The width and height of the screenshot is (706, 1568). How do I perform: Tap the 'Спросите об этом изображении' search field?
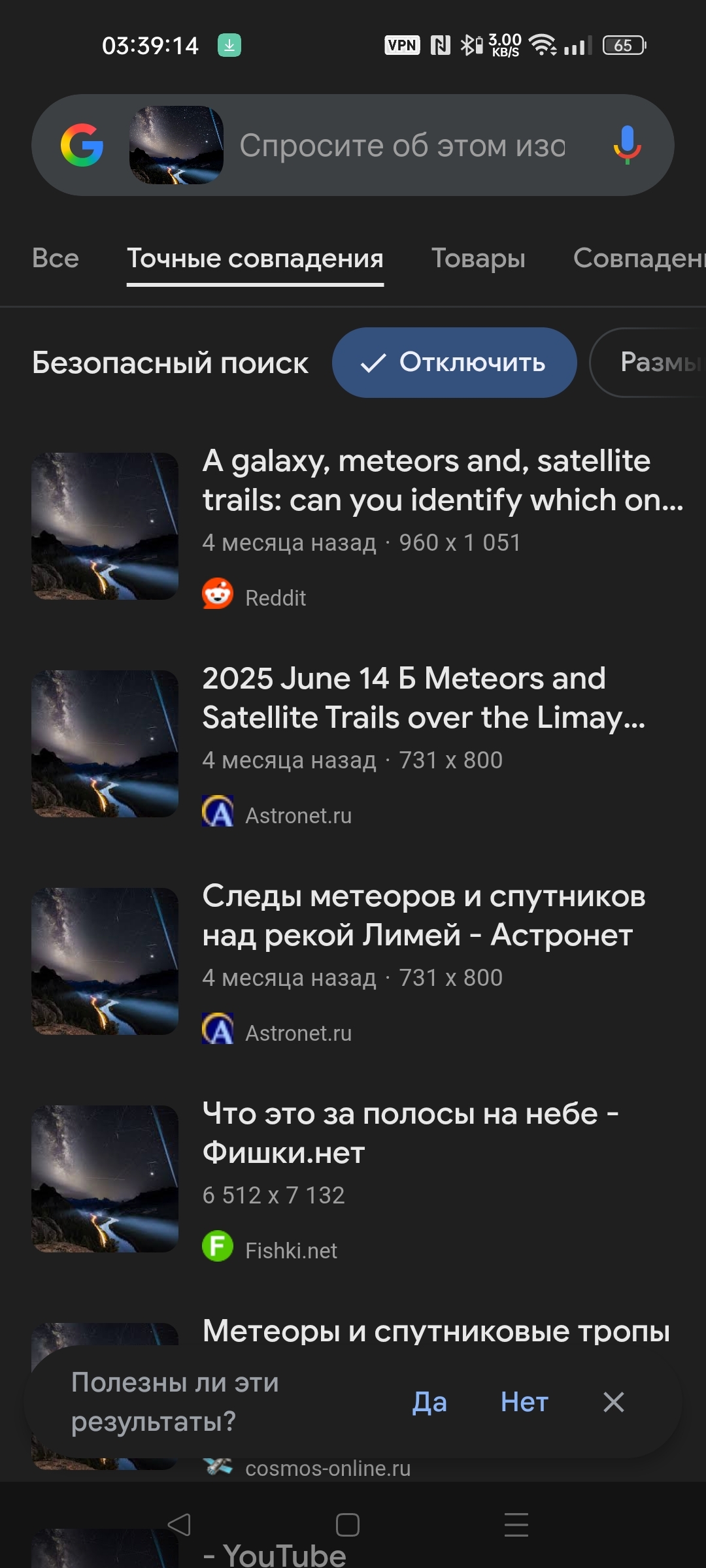click(402, 145)
